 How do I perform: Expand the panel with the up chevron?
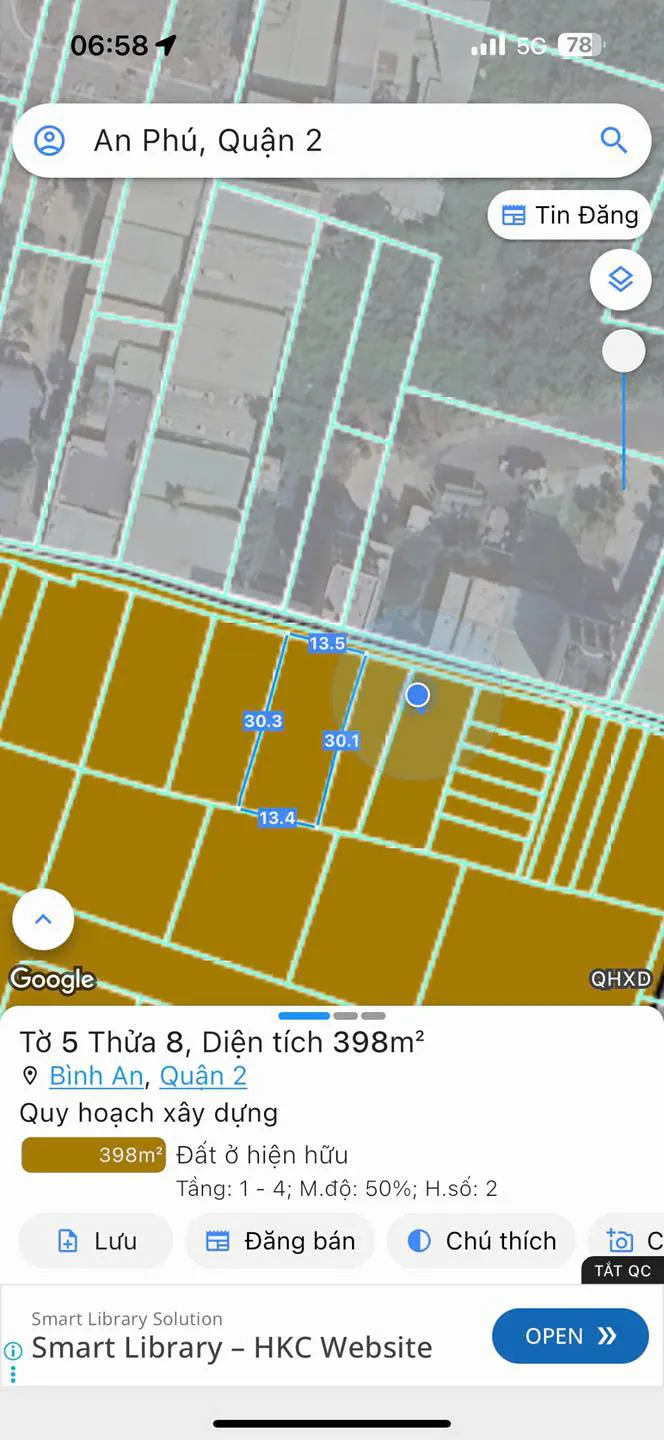point(43,920)
